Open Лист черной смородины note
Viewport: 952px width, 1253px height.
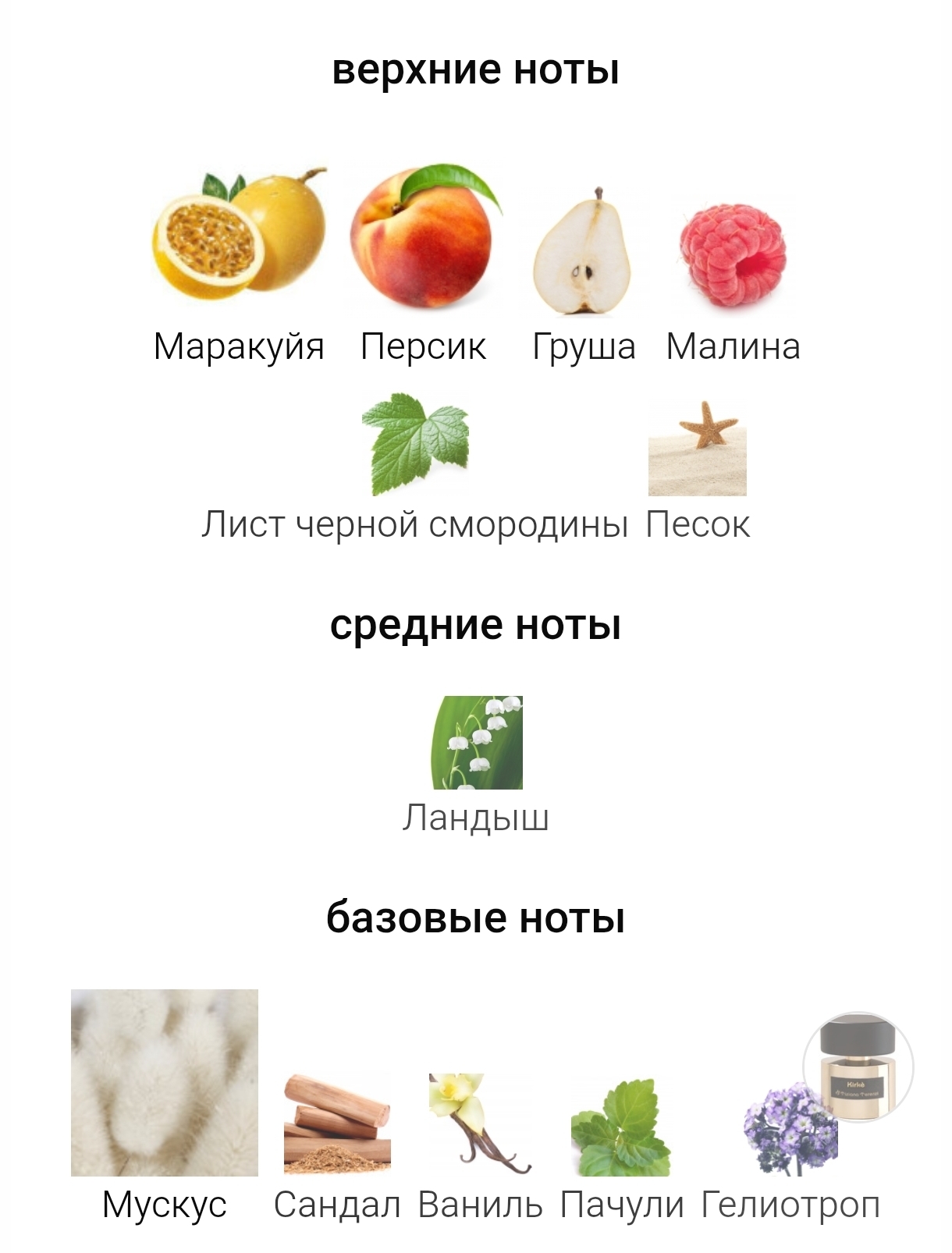click(x=415, y=445)
